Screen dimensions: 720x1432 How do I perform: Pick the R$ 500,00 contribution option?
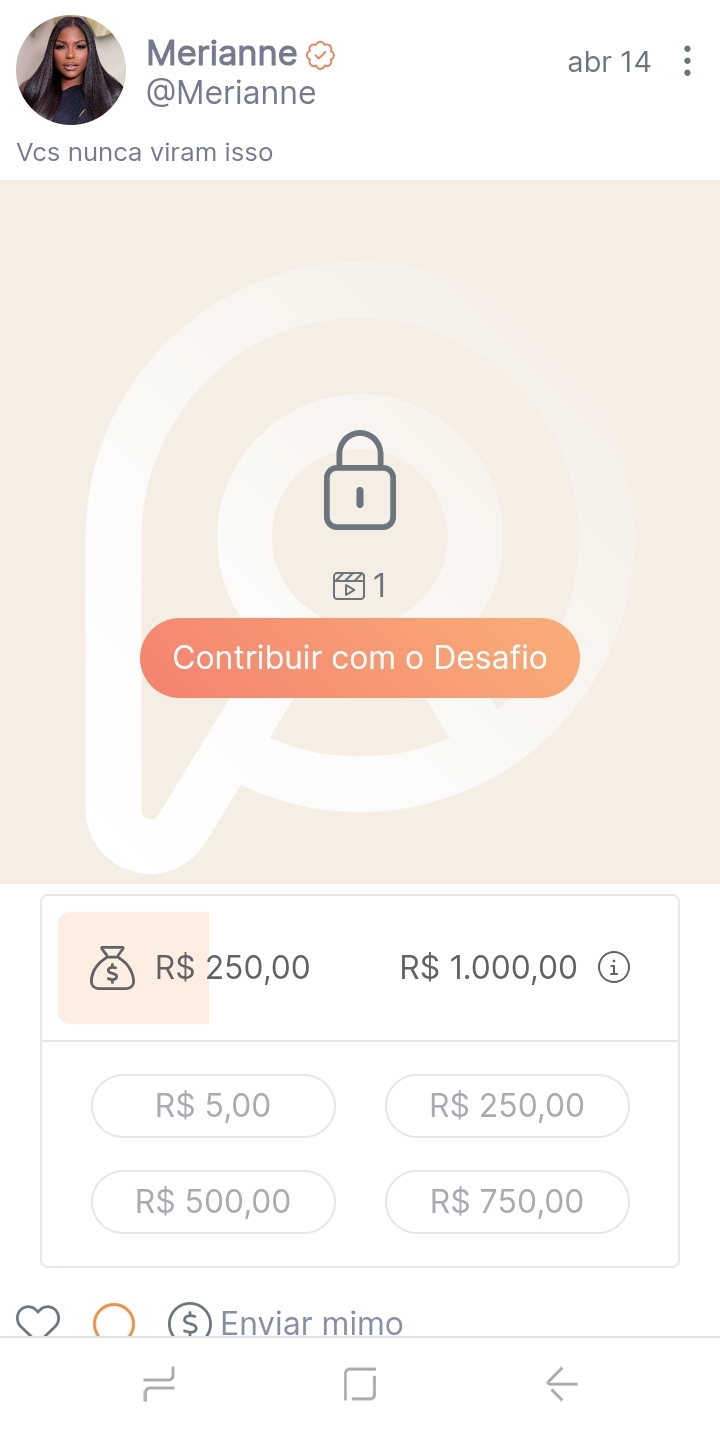click(x=213, y=1202)
